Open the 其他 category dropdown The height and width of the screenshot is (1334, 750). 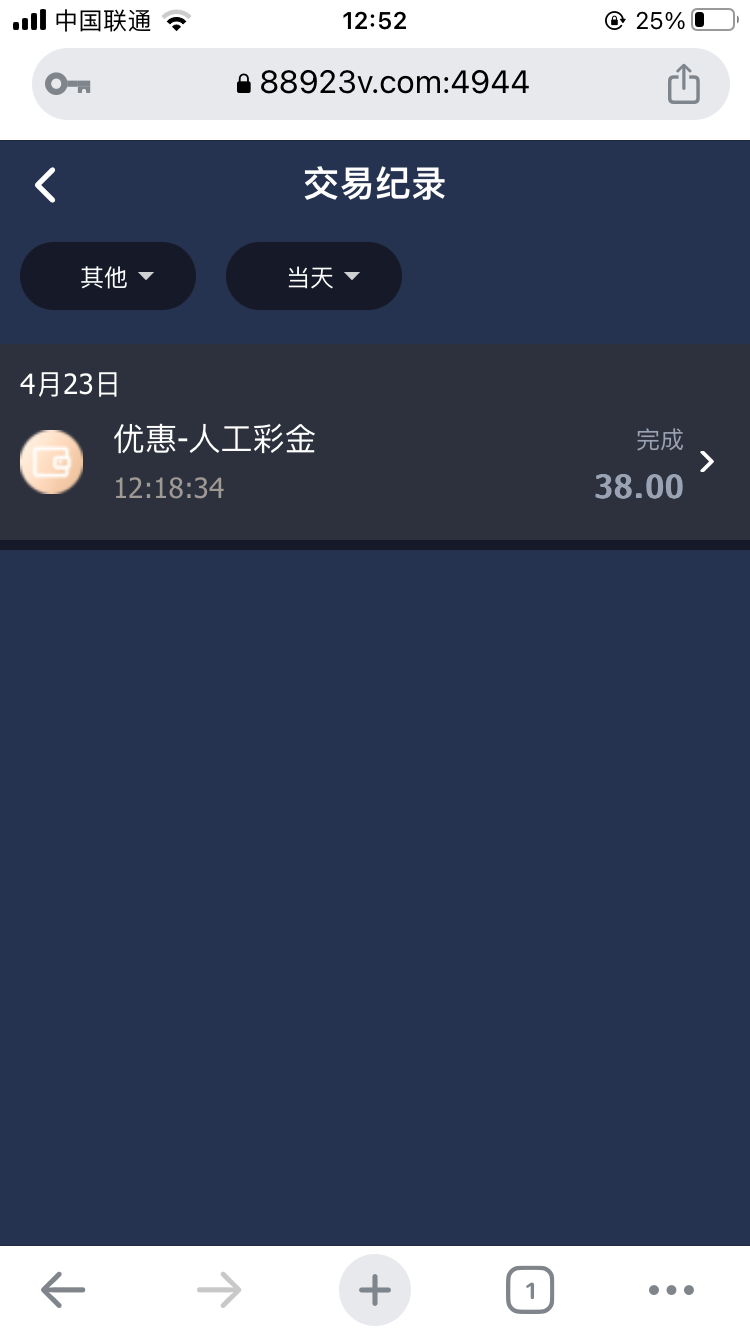pyautogui.click(x=108, y=276)
